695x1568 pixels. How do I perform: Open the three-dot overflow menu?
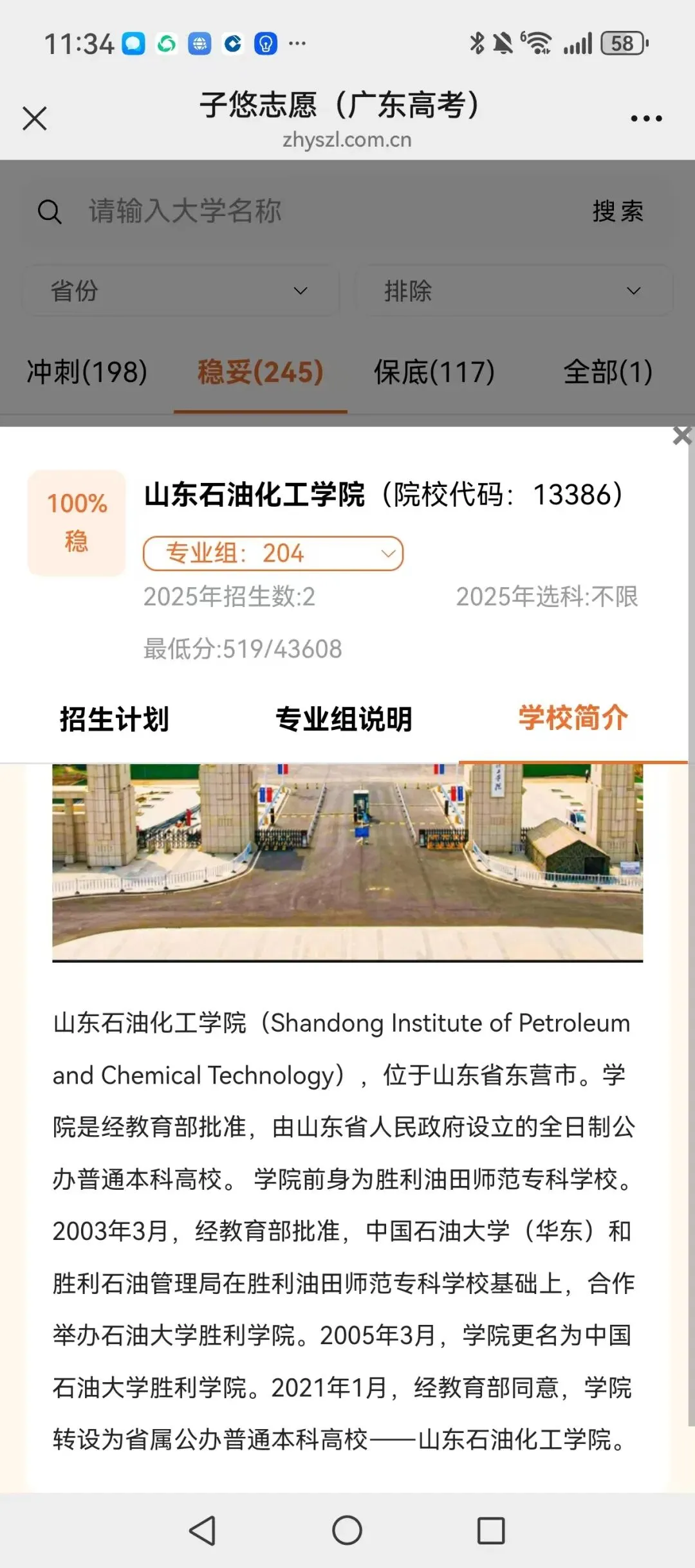pos(646,118)
